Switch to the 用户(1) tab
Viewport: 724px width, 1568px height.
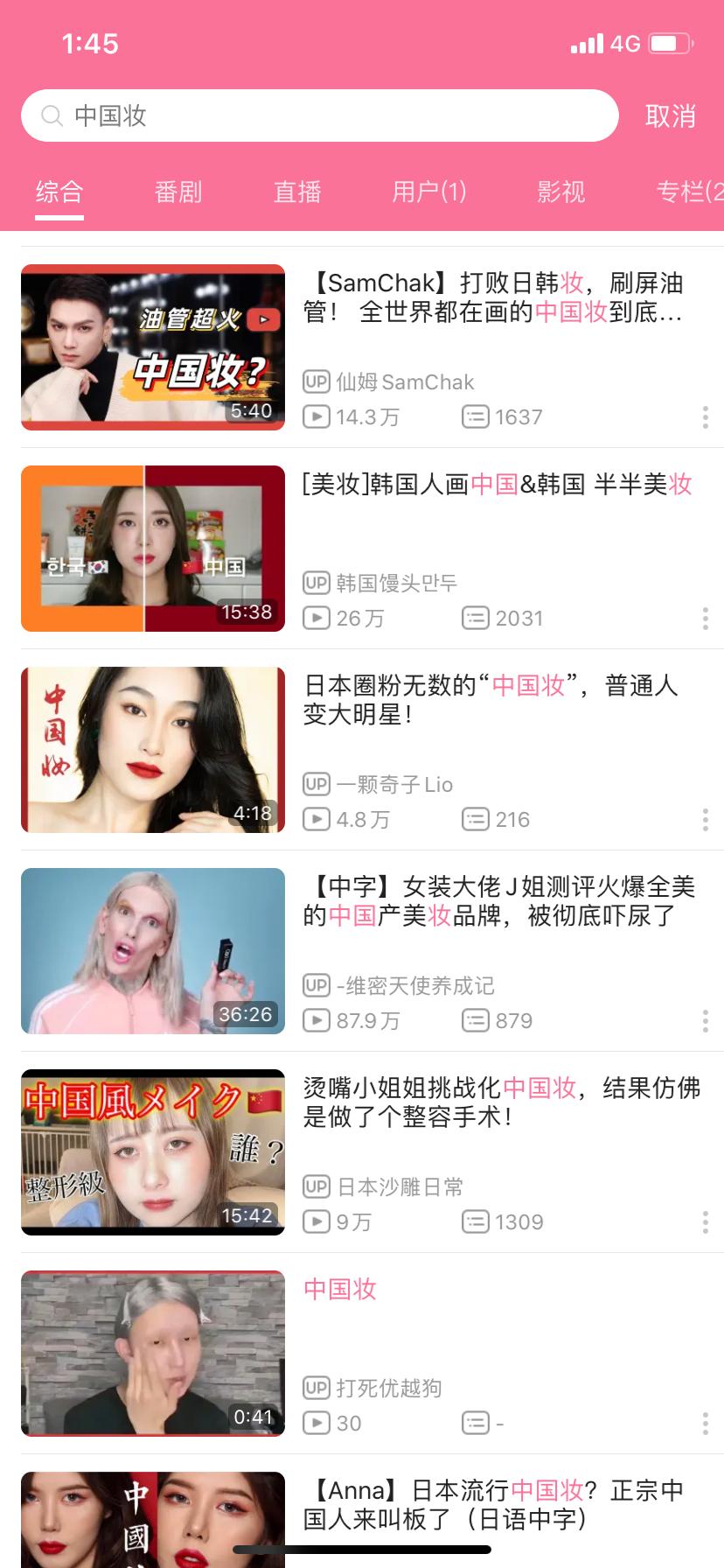(429, 192)
